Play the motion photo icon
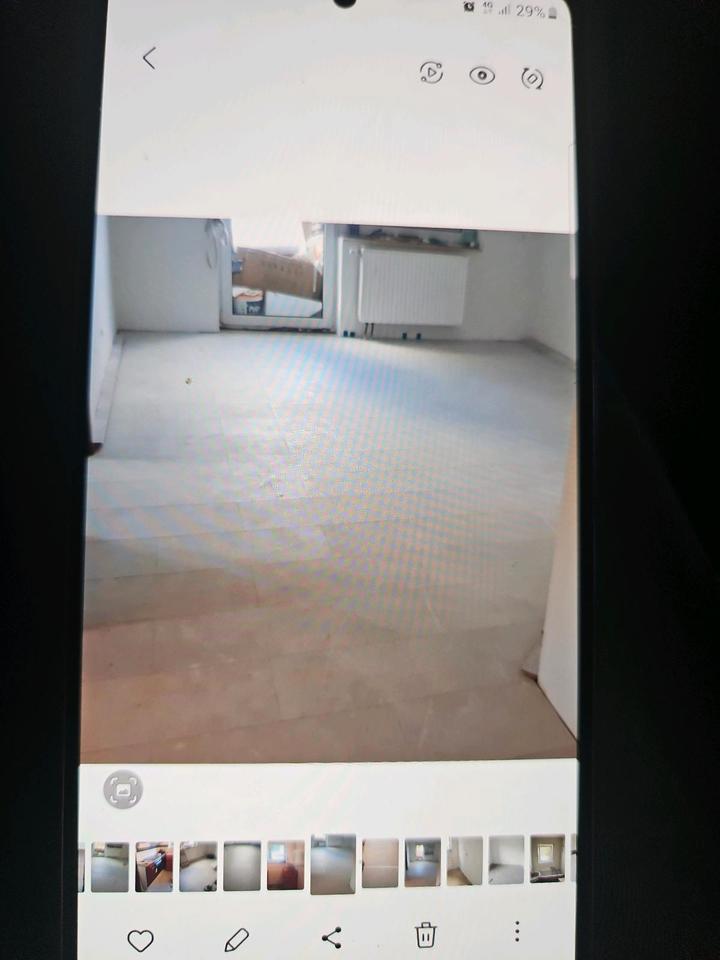Viewport: 720px width, 960px height. 431,73
